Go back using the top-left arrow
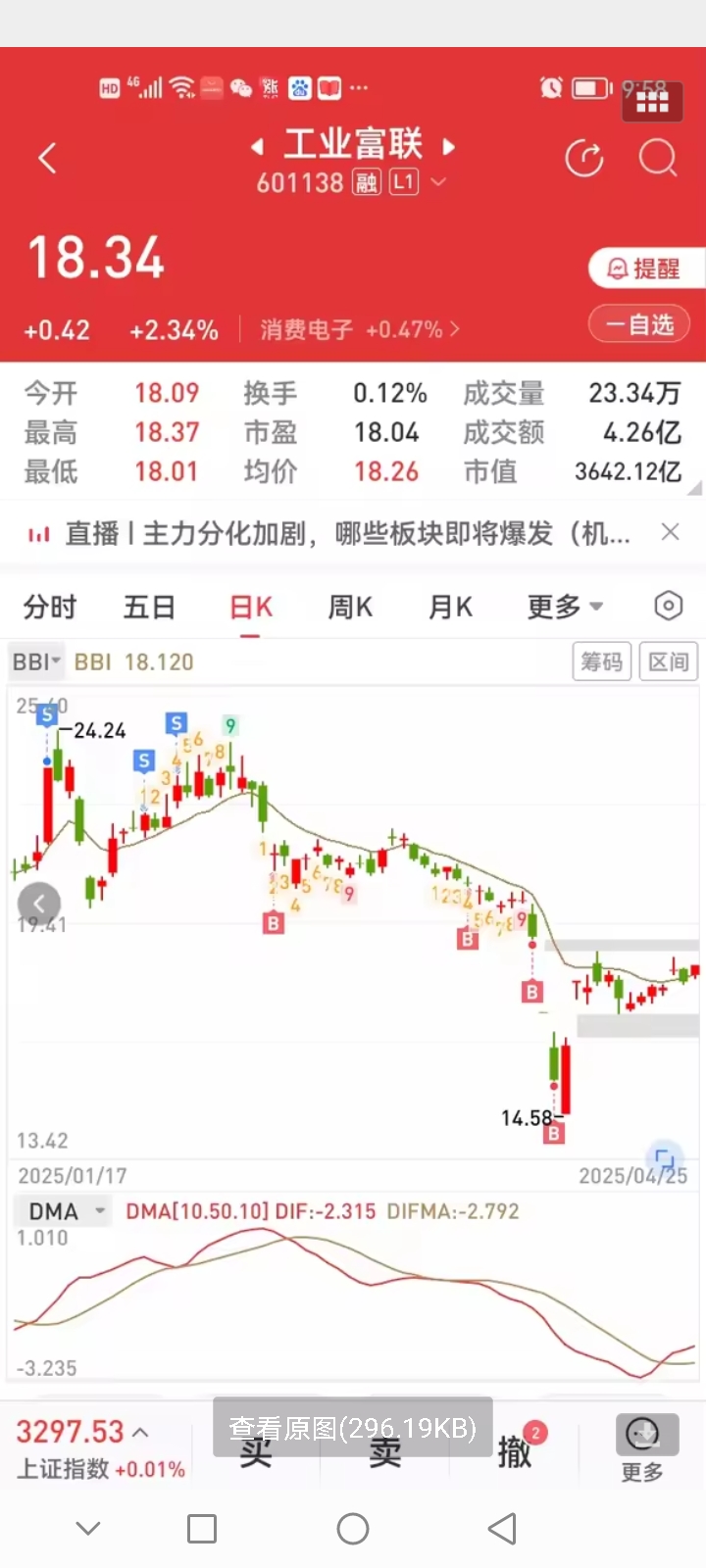Viewport: 706px width, 1568px height. pyautogui.click(x=47, y=158)
